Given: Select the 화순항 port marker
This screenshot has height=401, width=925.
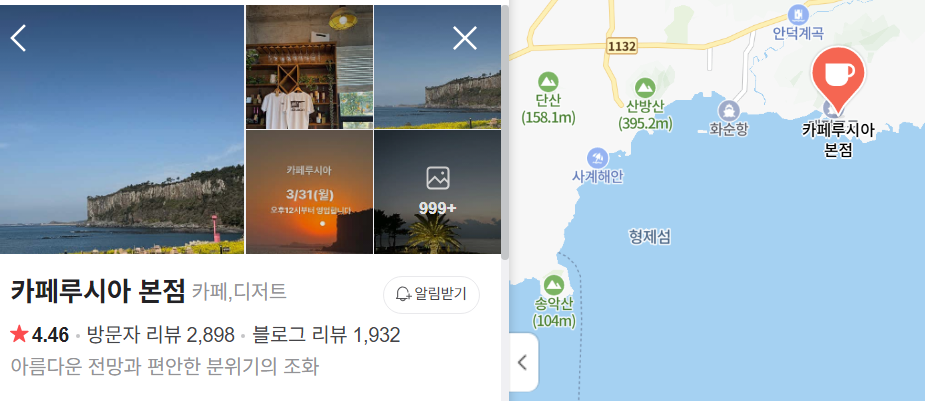Looking at the screenshot, I should 729,110.
